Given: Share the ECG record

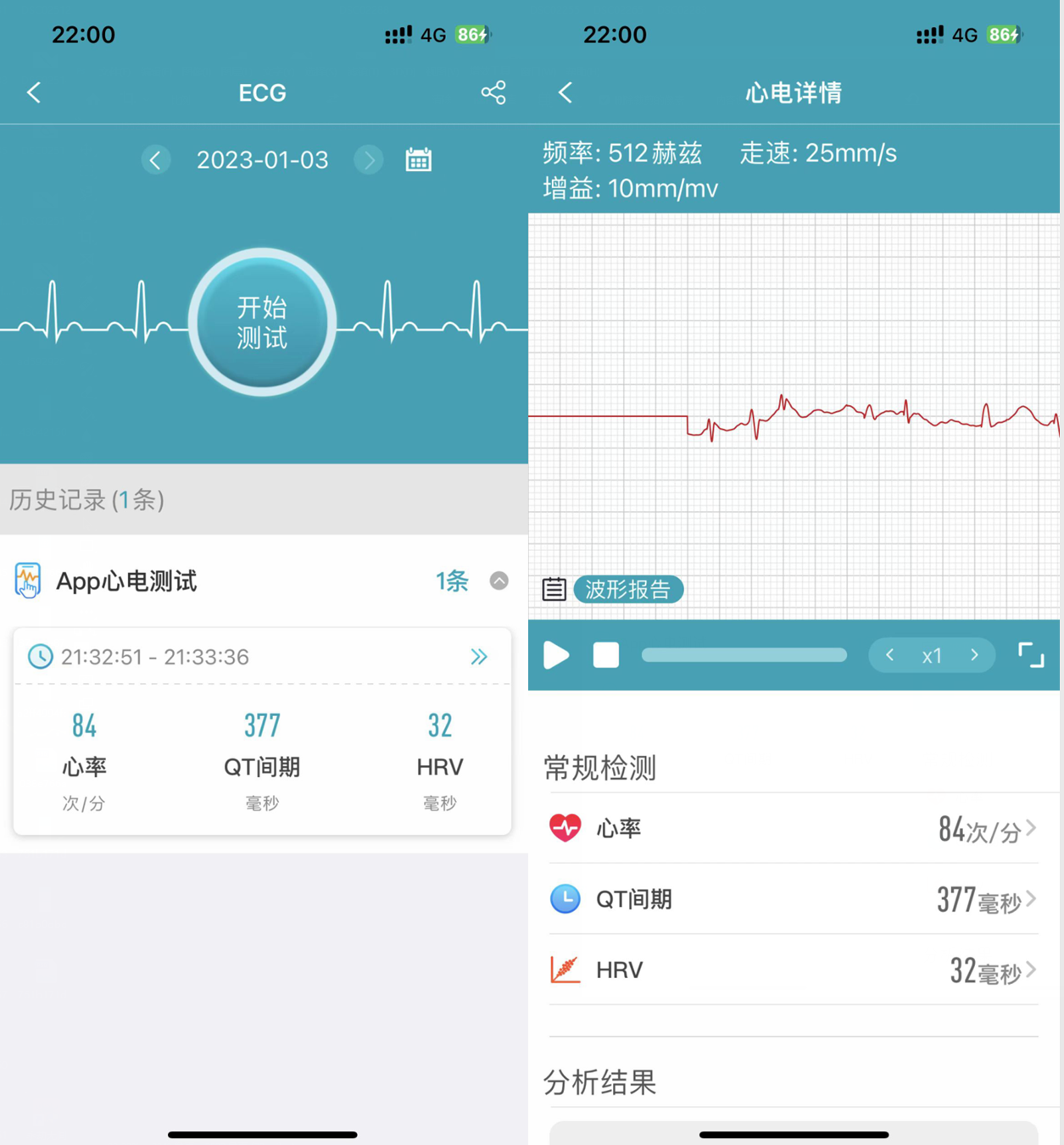Looking at the screenshot, I should pos(493,92).
